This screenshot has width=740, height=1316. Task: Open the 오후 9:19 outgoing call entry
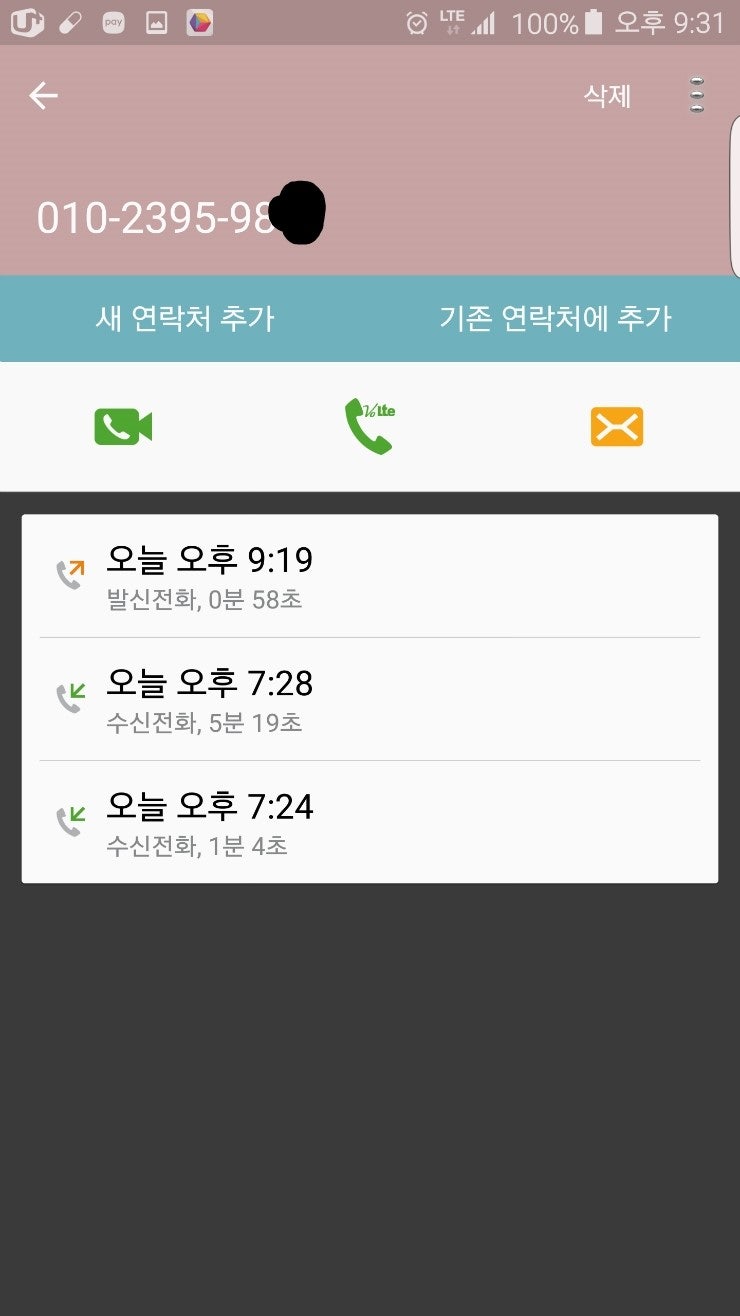click(370, 576)
